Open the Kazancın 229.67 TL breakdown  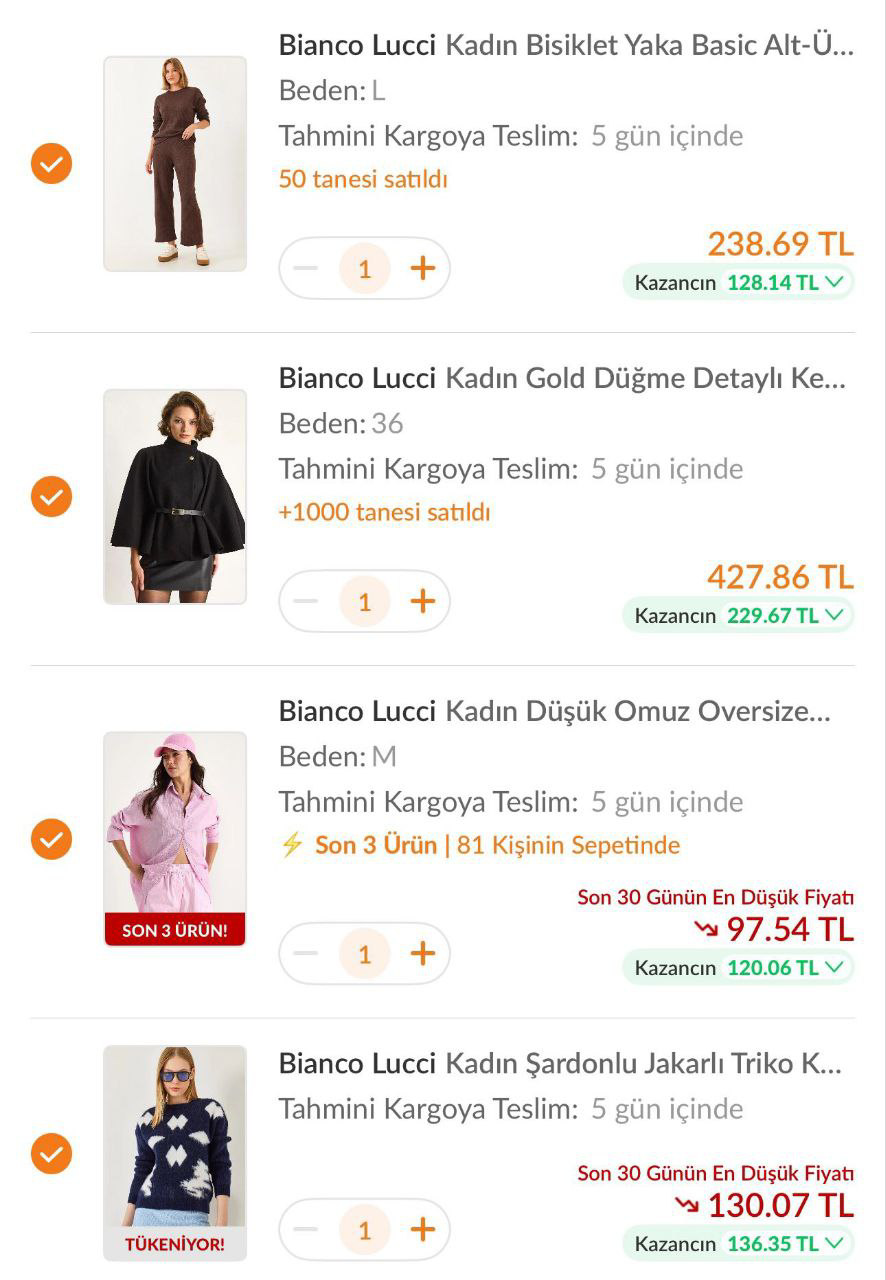tap(739, 615)
